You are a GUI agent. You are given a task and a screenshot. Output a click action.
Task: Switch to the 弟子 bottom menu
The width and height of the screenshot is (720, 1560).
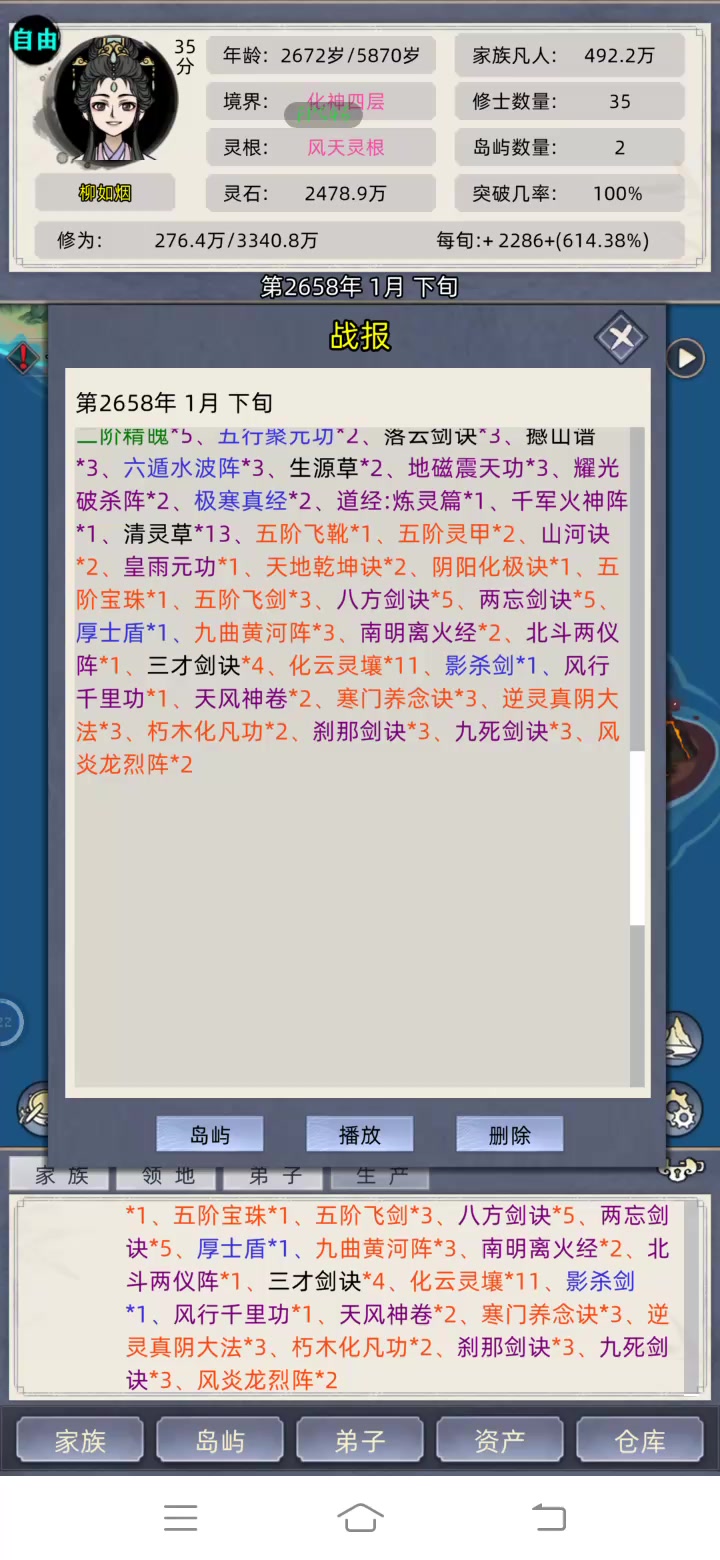(x=360, y=1440)
